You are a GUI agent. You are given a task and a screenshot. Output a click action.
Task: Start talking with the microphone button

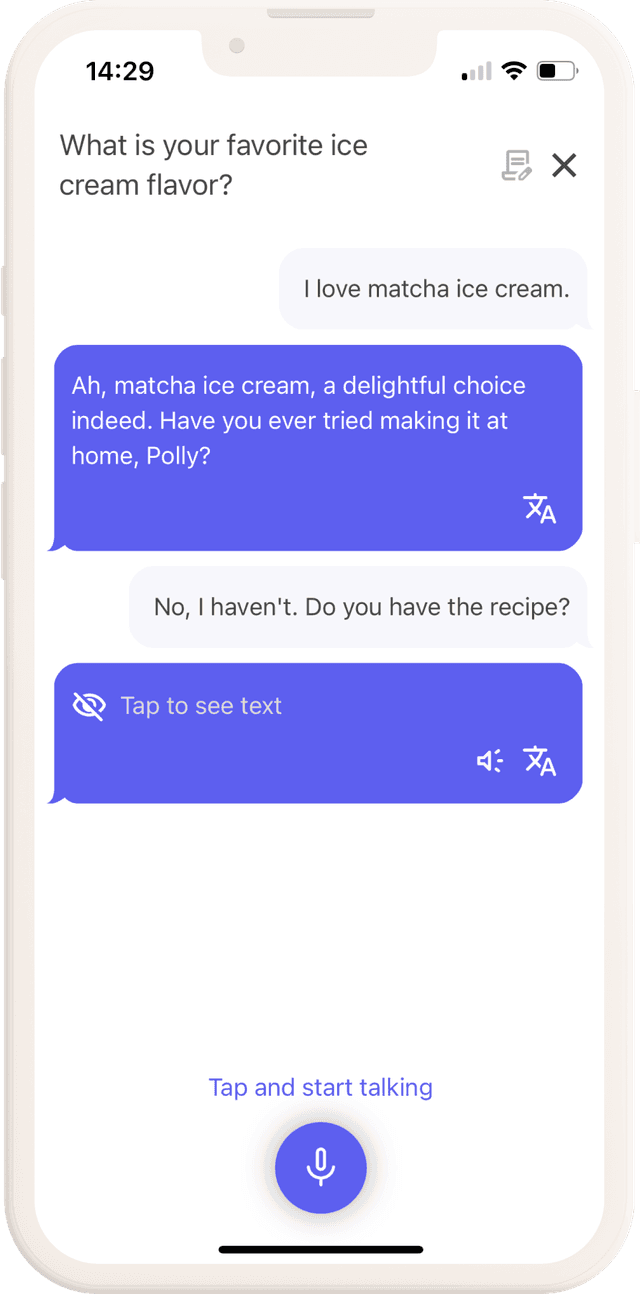[321, 1167]
